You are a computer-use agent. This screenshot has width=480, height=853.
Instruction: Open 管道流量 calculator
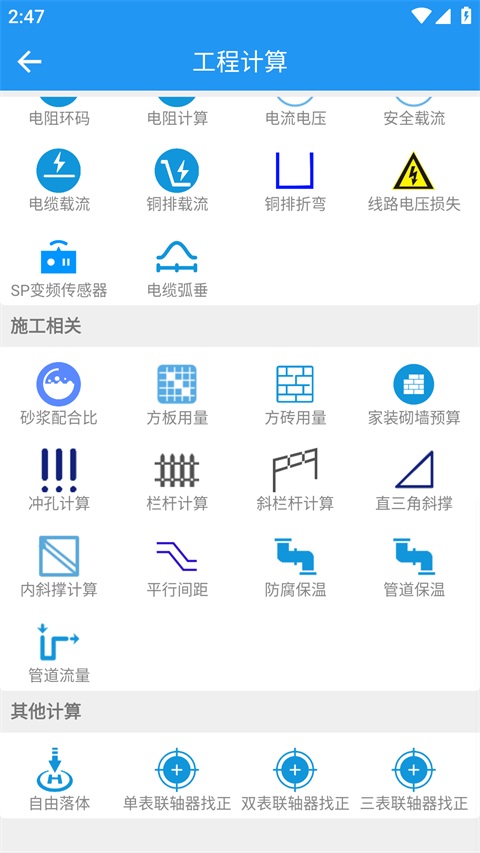59,653
